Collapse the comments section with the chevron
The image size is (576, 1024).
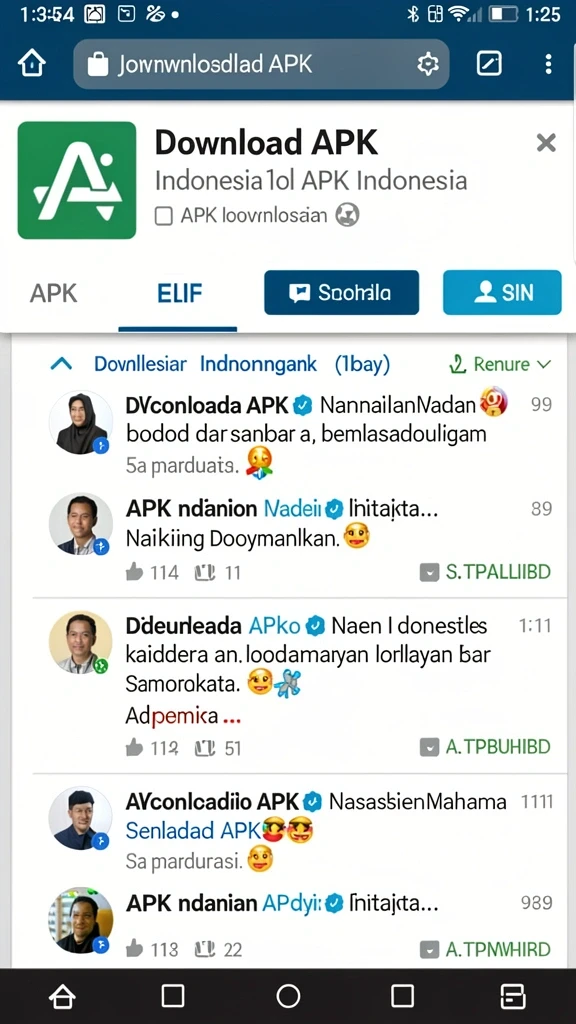[61, 364]
